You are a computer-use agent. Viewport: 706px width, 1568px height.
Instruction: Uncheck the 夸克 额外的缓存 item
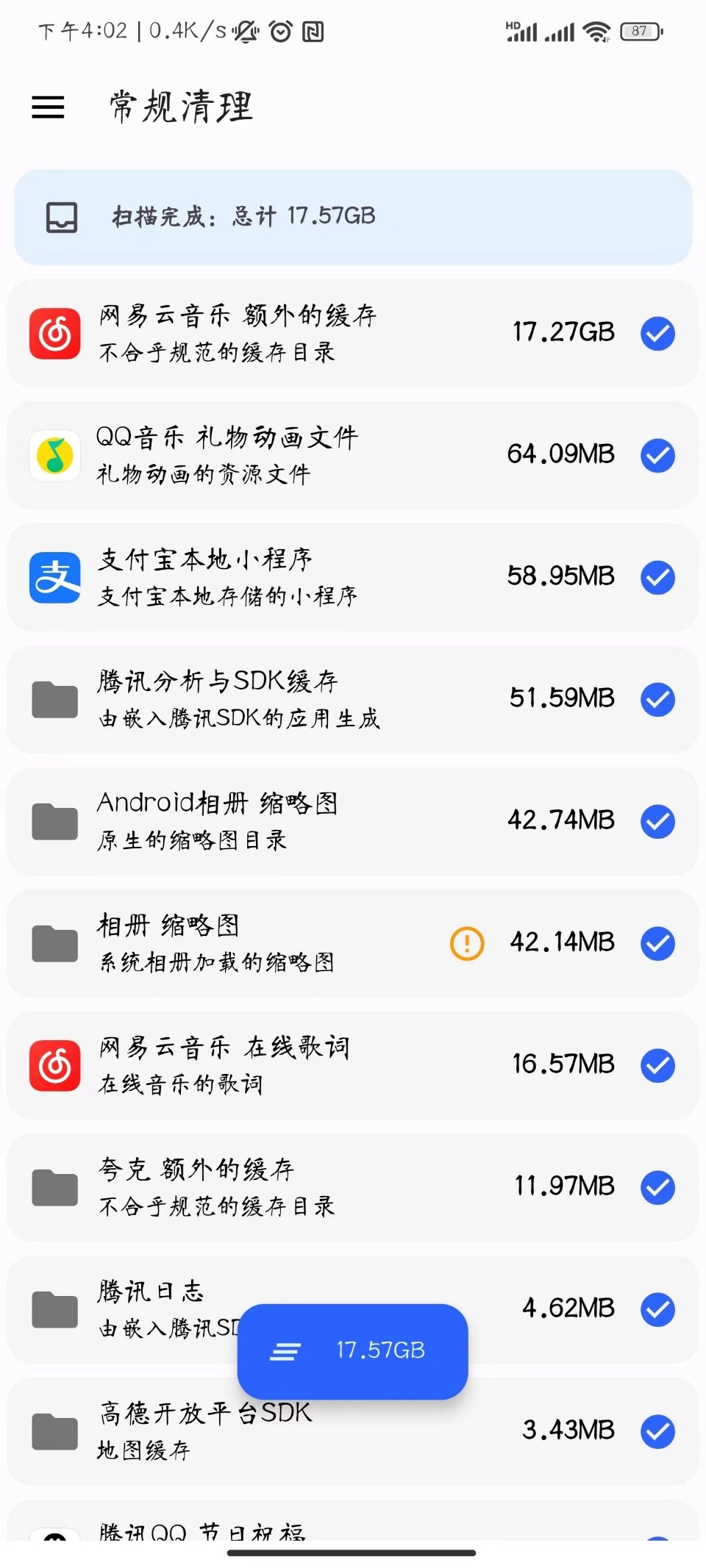(658, 1186)
